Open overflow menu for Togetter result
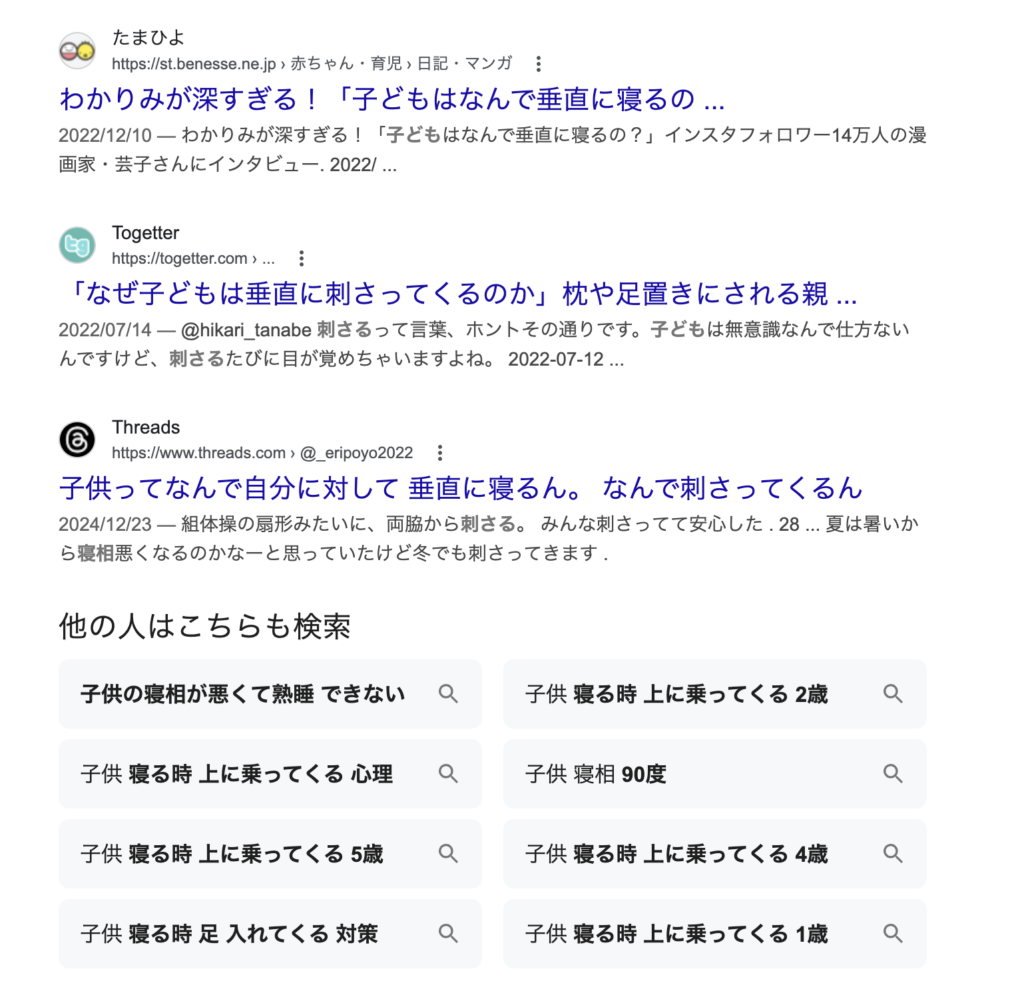Image resolution: width=1024 pixels, height=1005 pixels. [x=301, y=258]
